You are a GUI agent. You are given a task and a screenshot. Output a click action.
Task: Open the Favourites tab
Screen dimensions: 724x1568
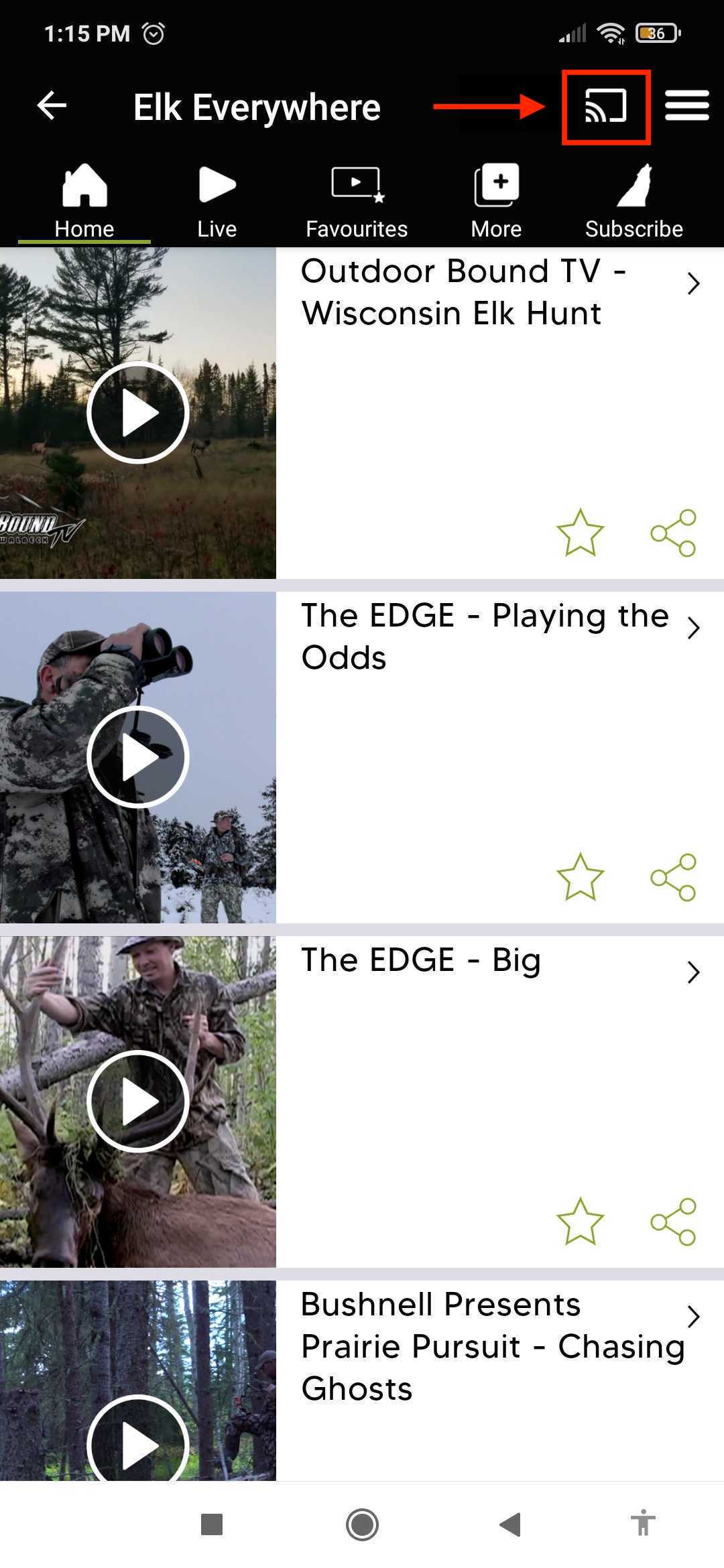point(356,201)
